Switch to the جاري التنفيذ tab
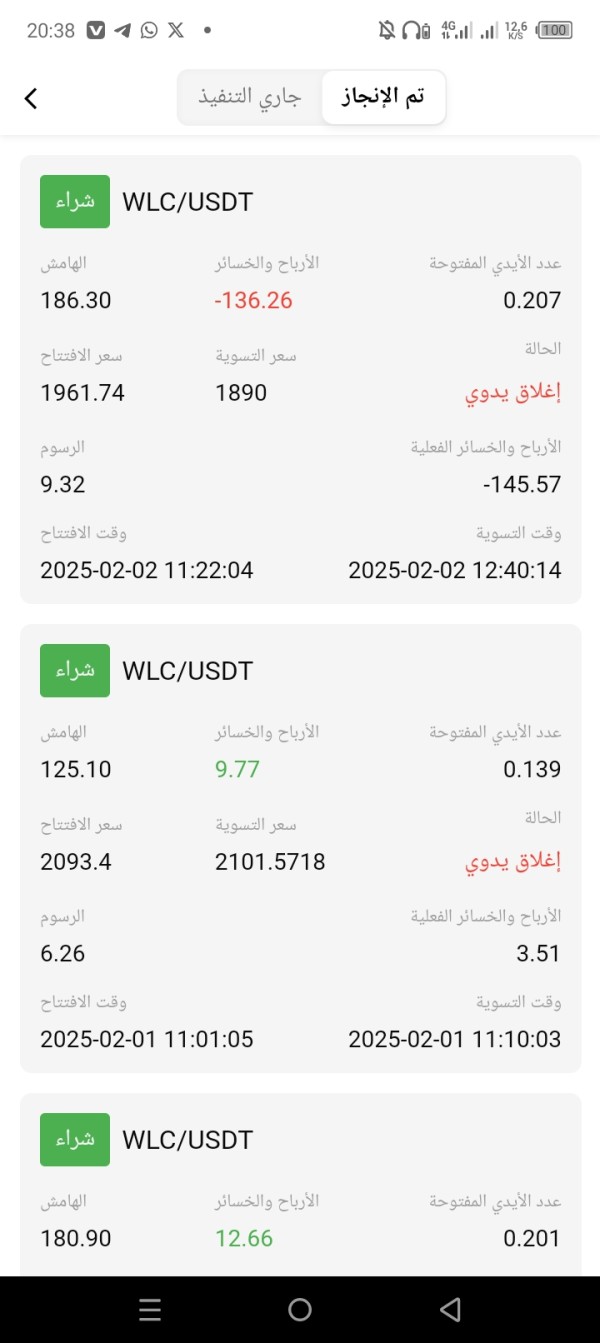The image size is (600, 1343). [x=250, y=97]
